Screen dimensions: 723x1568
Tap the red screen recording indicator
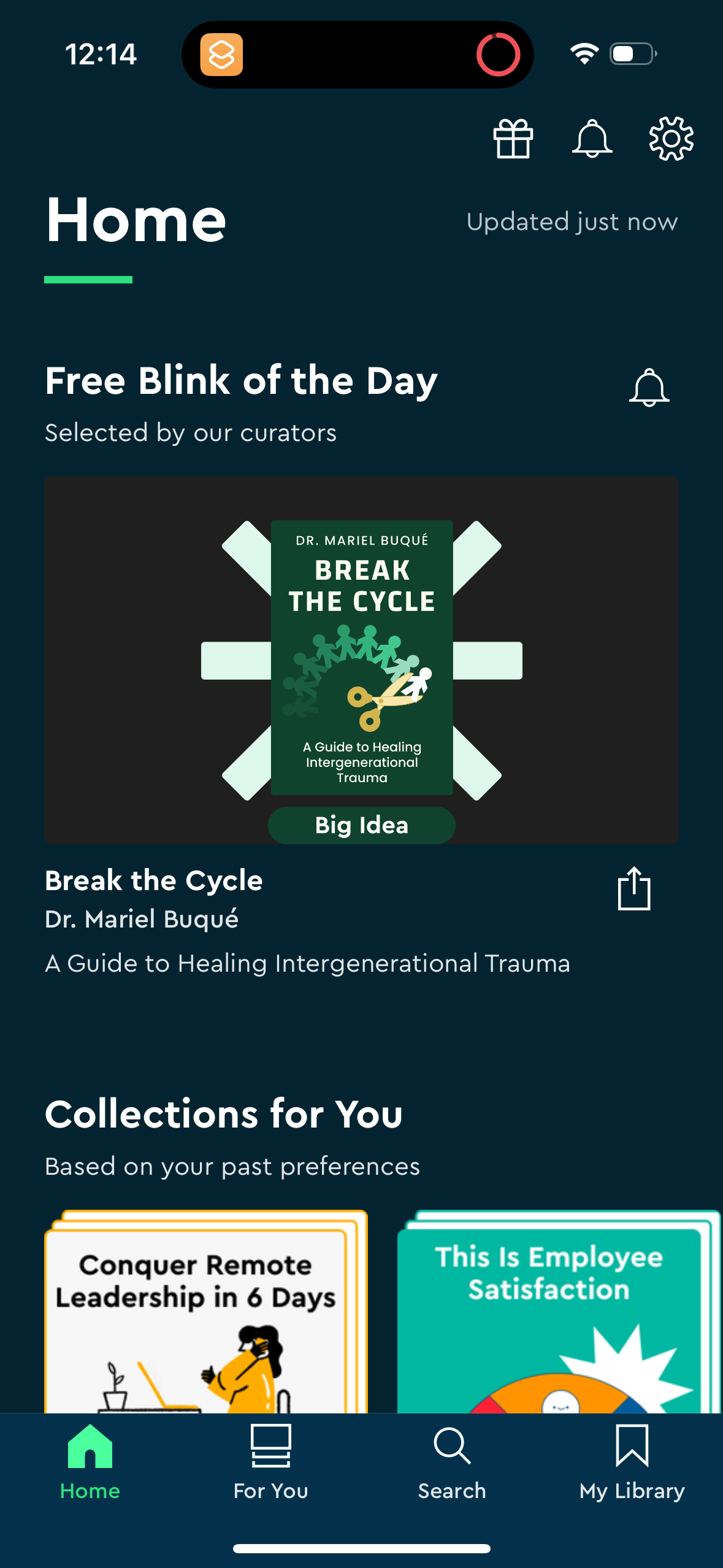pyautogui.click(x=498, y=55)
